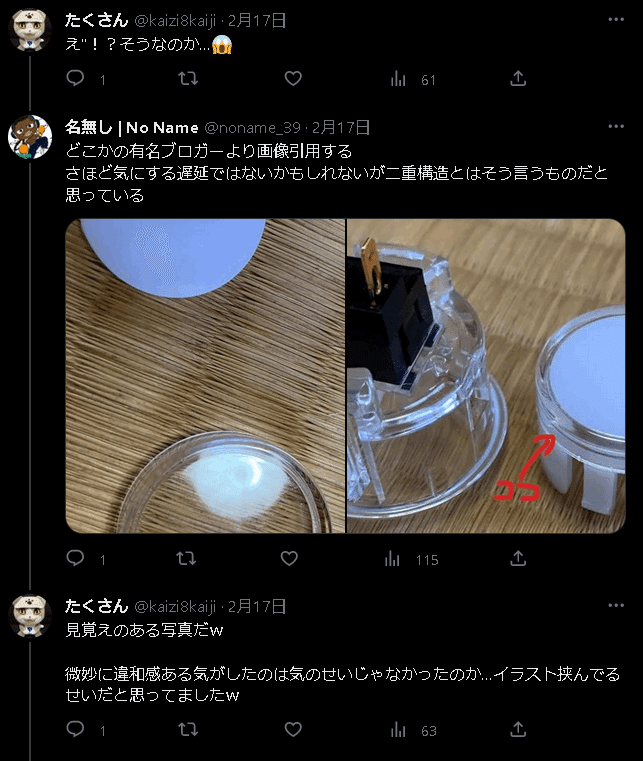Open overflow menu on first たくさん tweet
The height and width of the screenshot is (761, 643).
[x=616, y=19]
